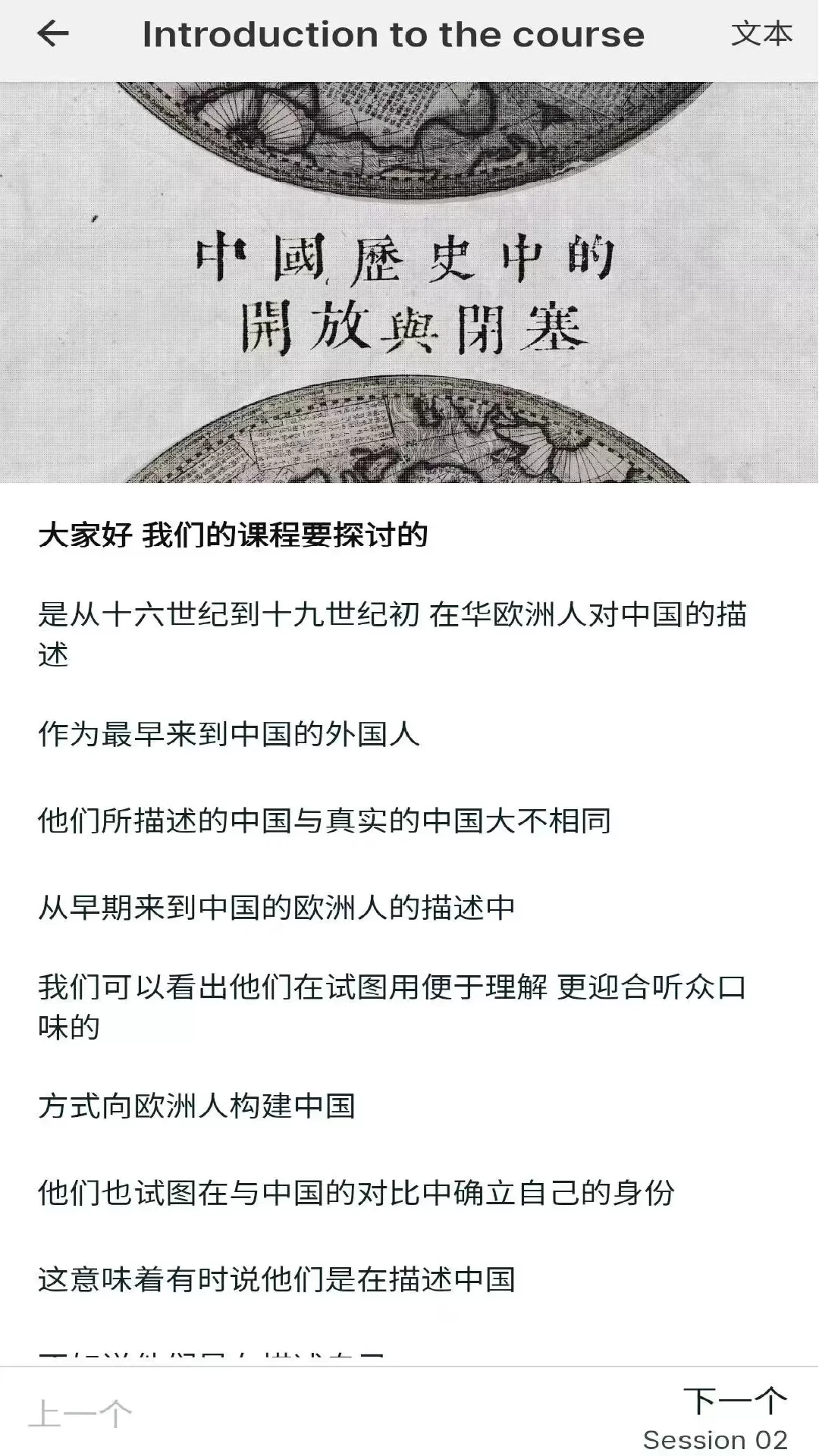Tap the 上一个 previous button
819x1456 pixels.
80,1414
